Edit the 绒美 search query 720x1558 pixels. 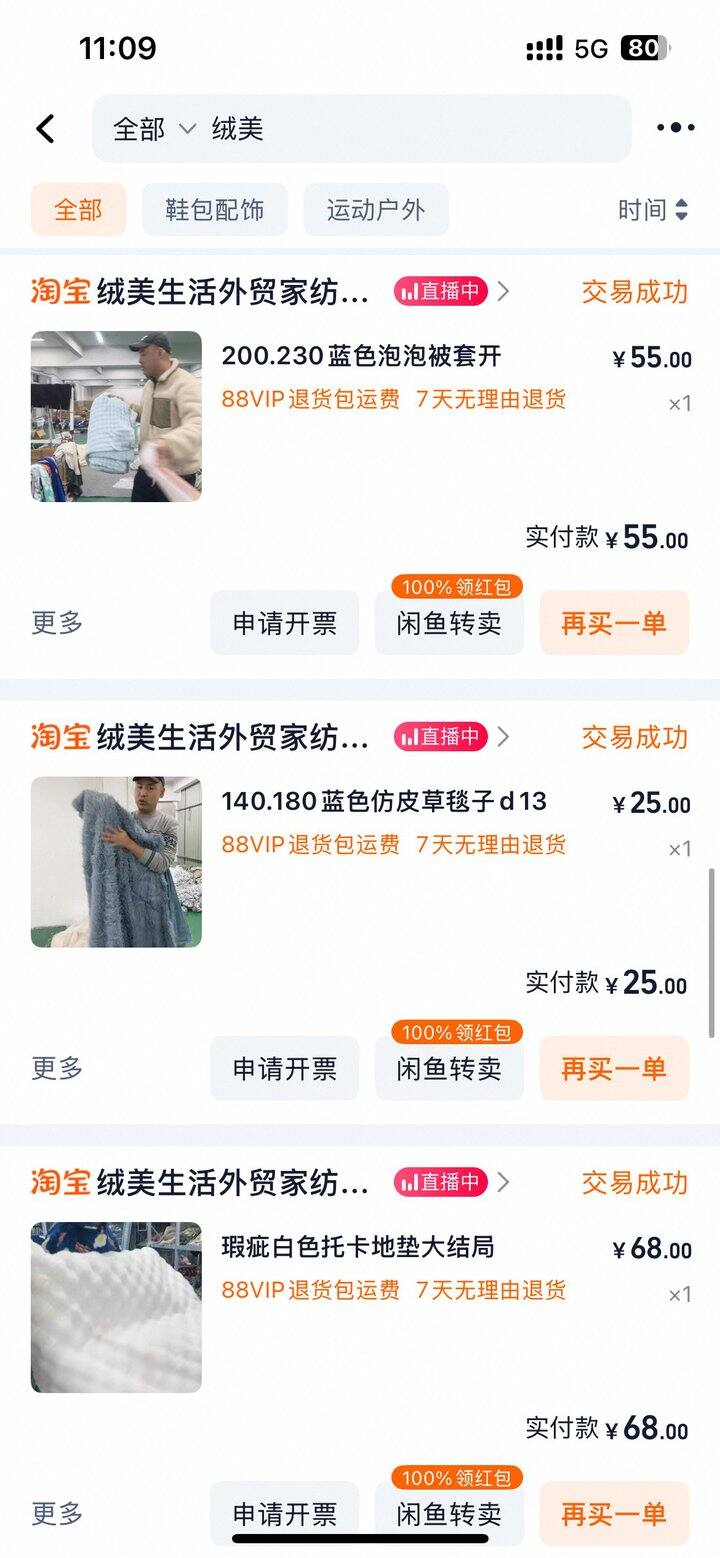(400, 129)
